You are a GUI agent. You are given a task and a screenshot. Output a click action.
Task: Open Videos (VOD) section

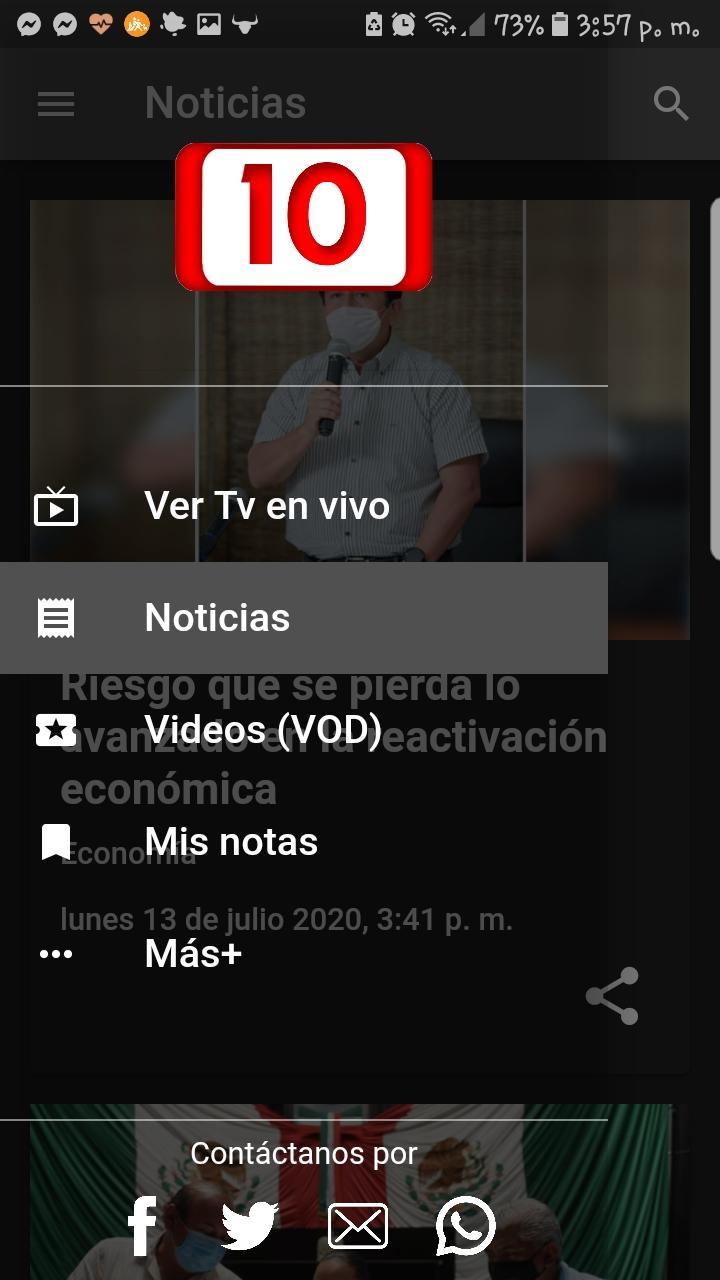304,730
